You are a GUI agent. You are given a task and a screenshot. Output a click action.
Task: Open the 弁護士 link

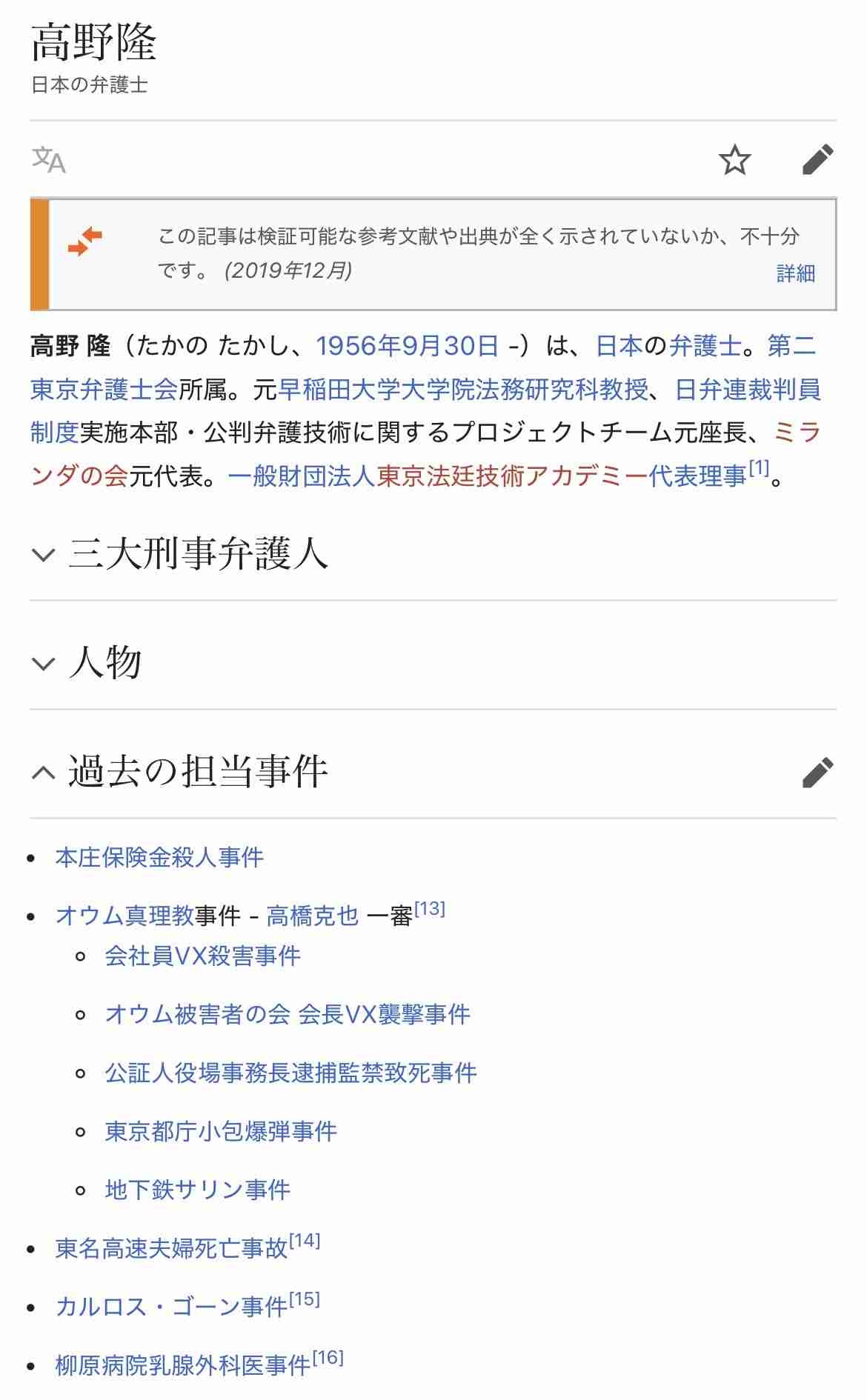[x=705, y=346]
